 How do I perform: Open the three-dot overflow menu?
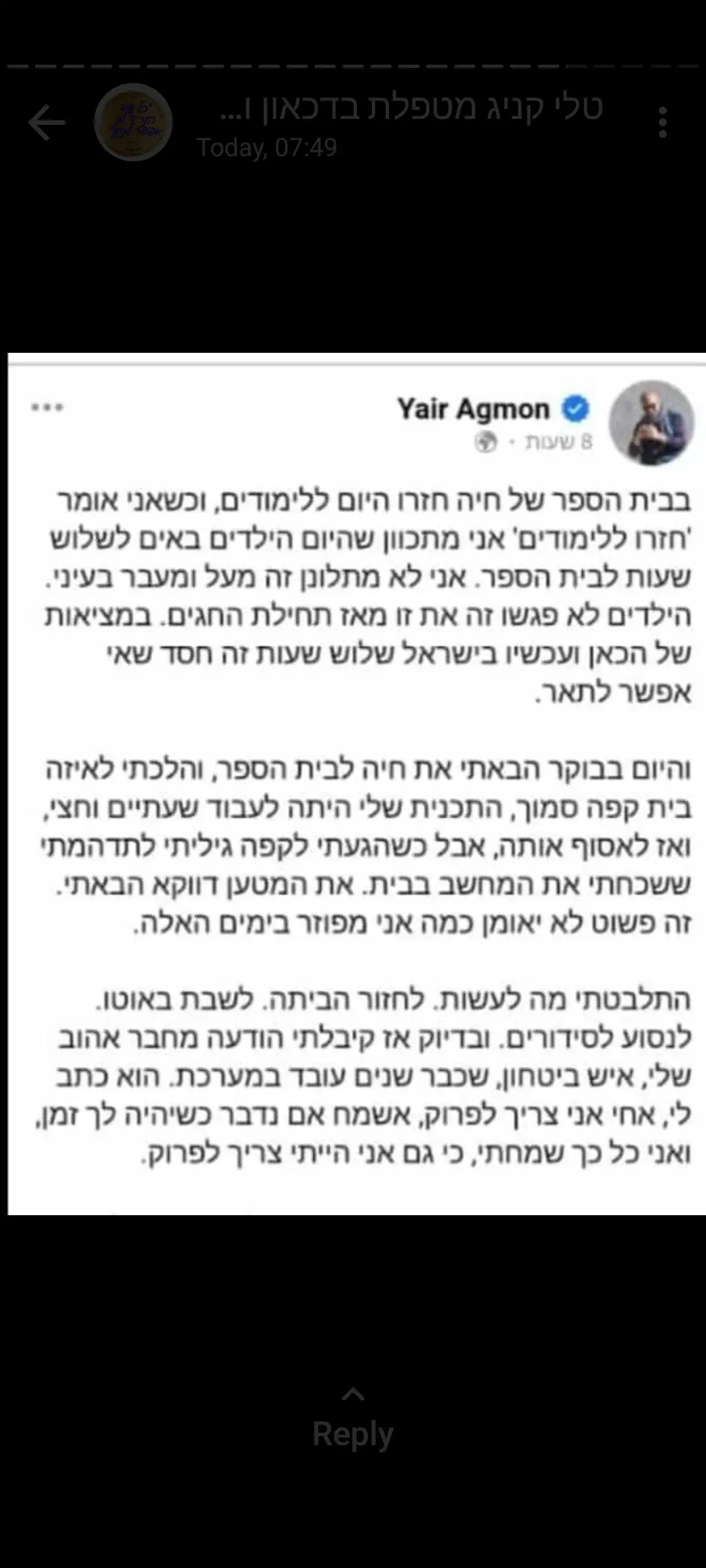pos(662,123)
